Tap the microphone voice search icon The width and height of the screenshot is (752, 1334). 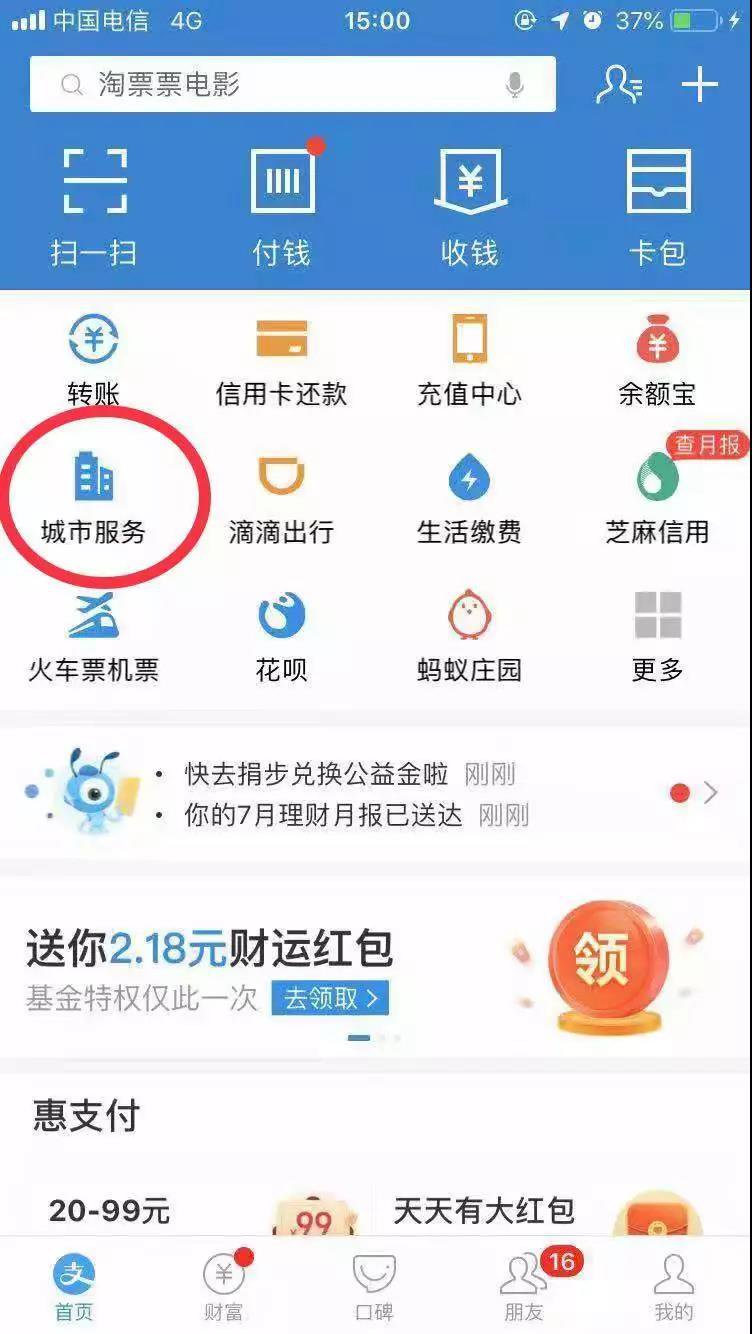click(515, 86)
